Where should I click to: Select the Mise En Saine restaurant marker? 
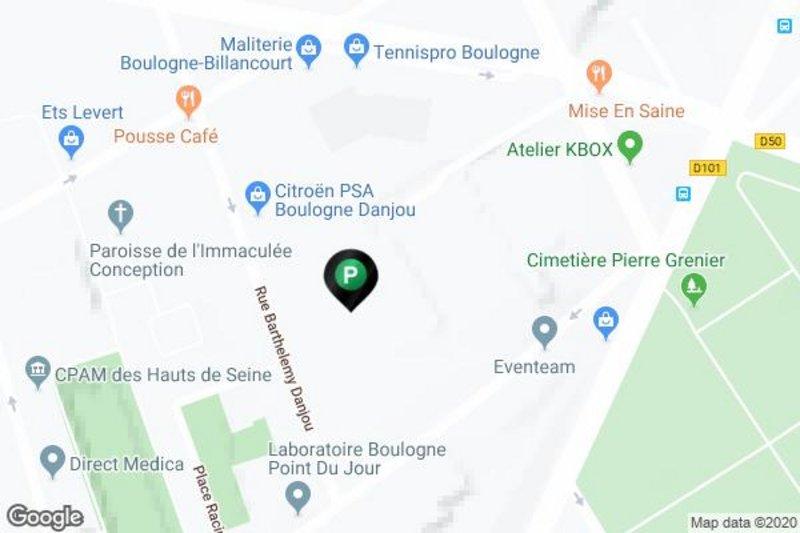click(599, 74)
